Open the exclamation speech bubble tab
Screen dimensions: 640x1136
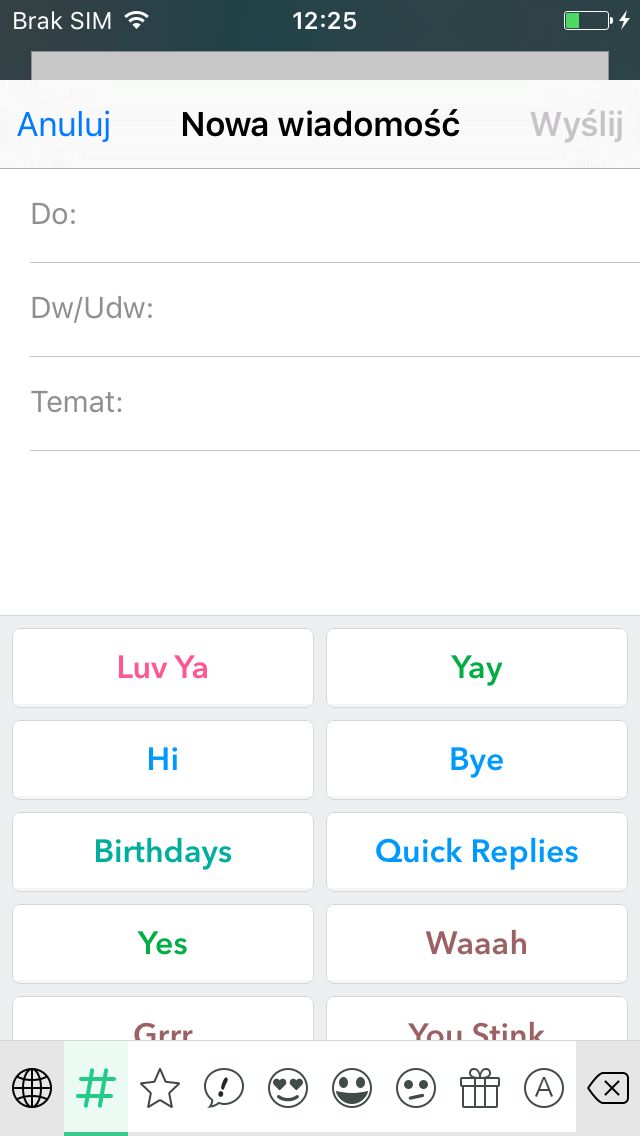(x=224, y=1088)
